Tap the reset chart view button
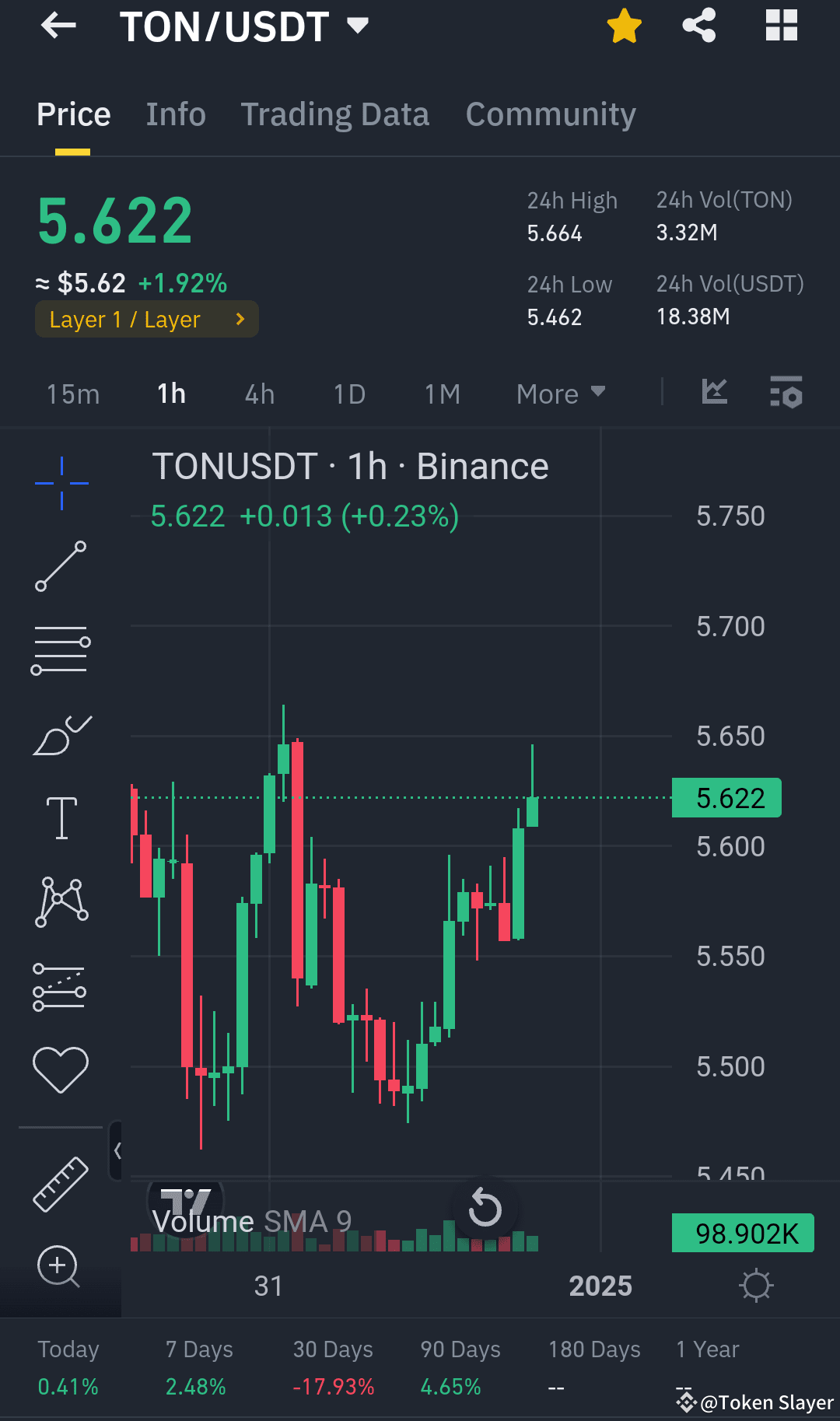This screenshot has width=840, height=1421. tap(484, 1206)
